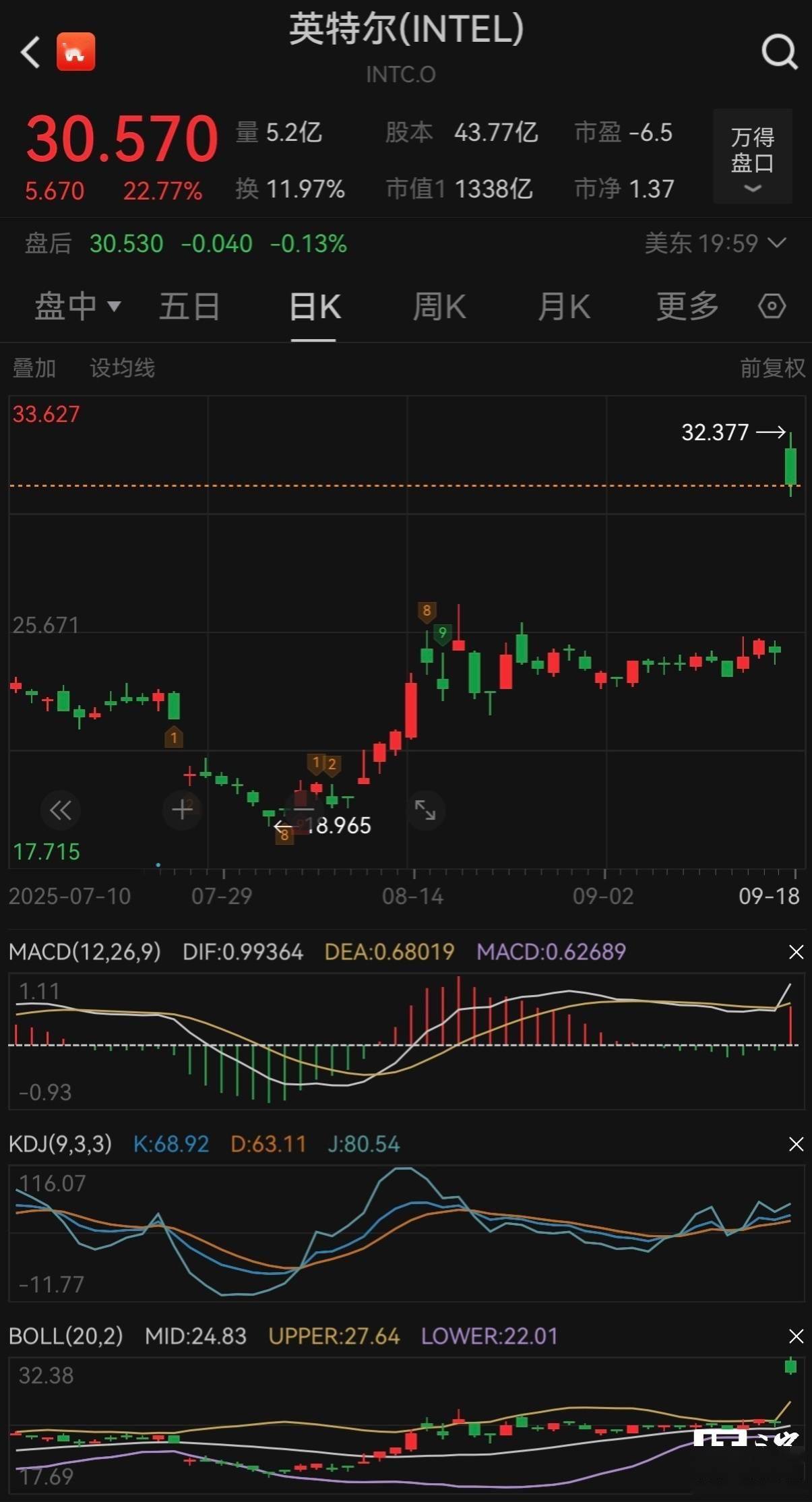
Task: Open the stock search
Action: [x=779, y=52]
